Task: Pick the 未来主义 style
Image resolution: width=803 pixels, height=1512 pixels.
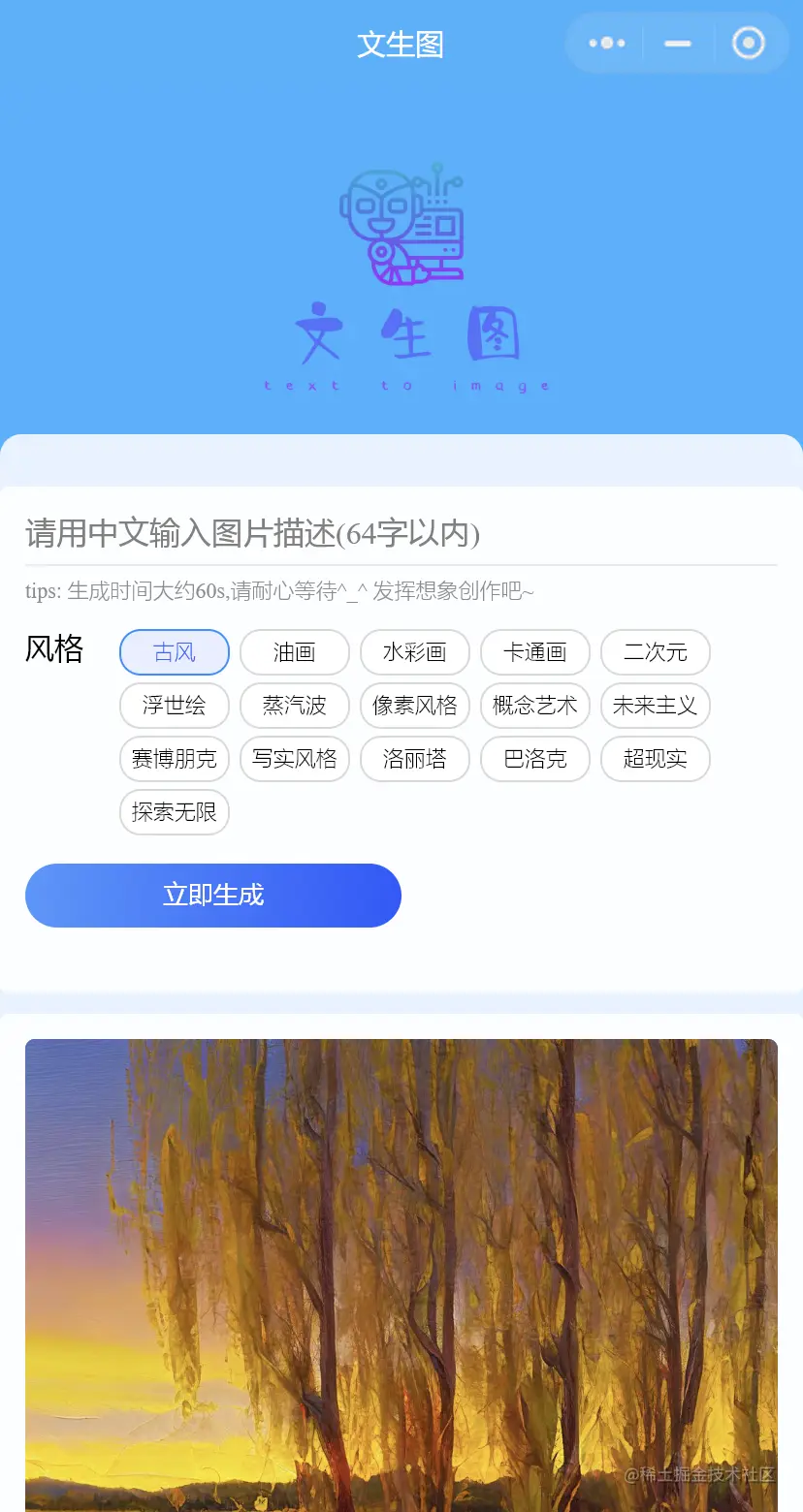Action: [656, 706]
